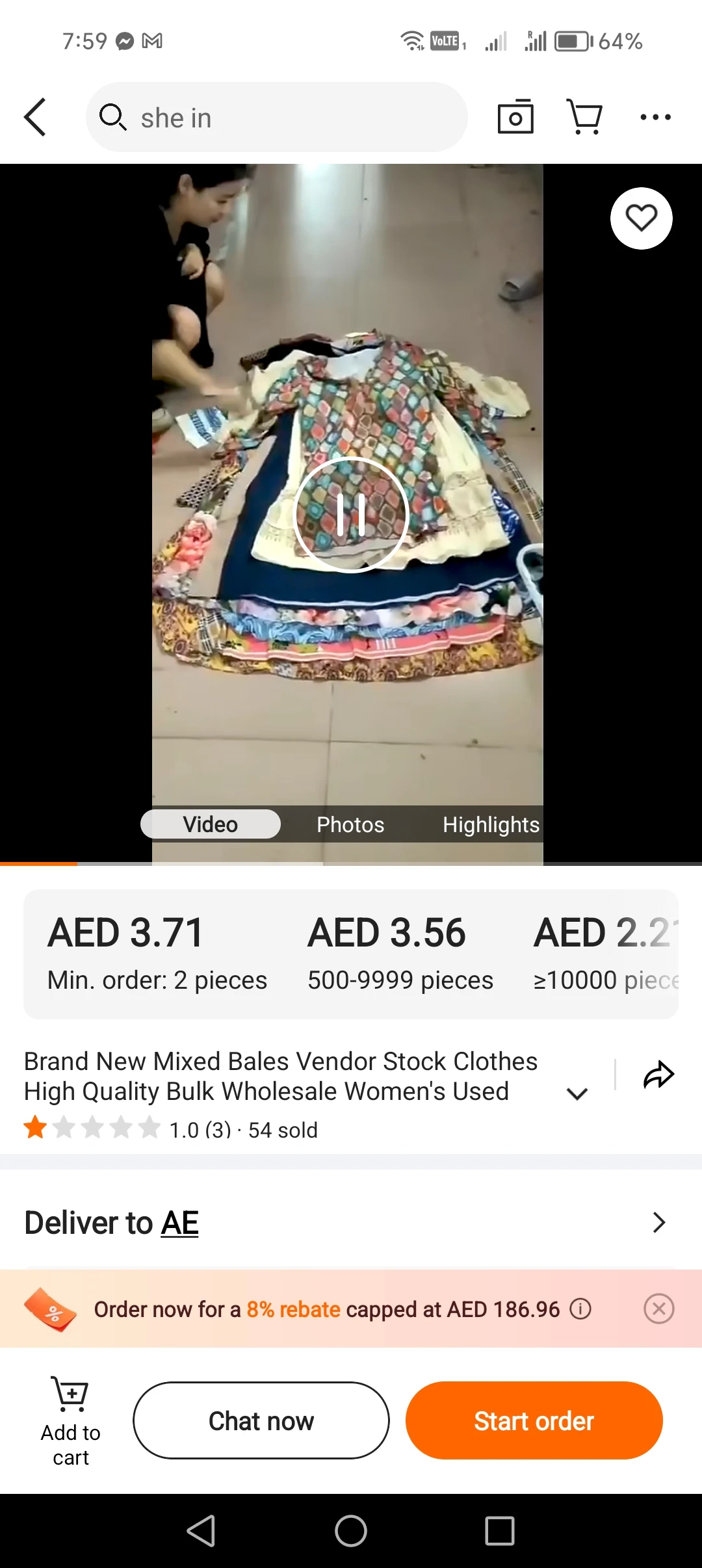
Task: Tap Start order button
Action: coord(534,1420)
